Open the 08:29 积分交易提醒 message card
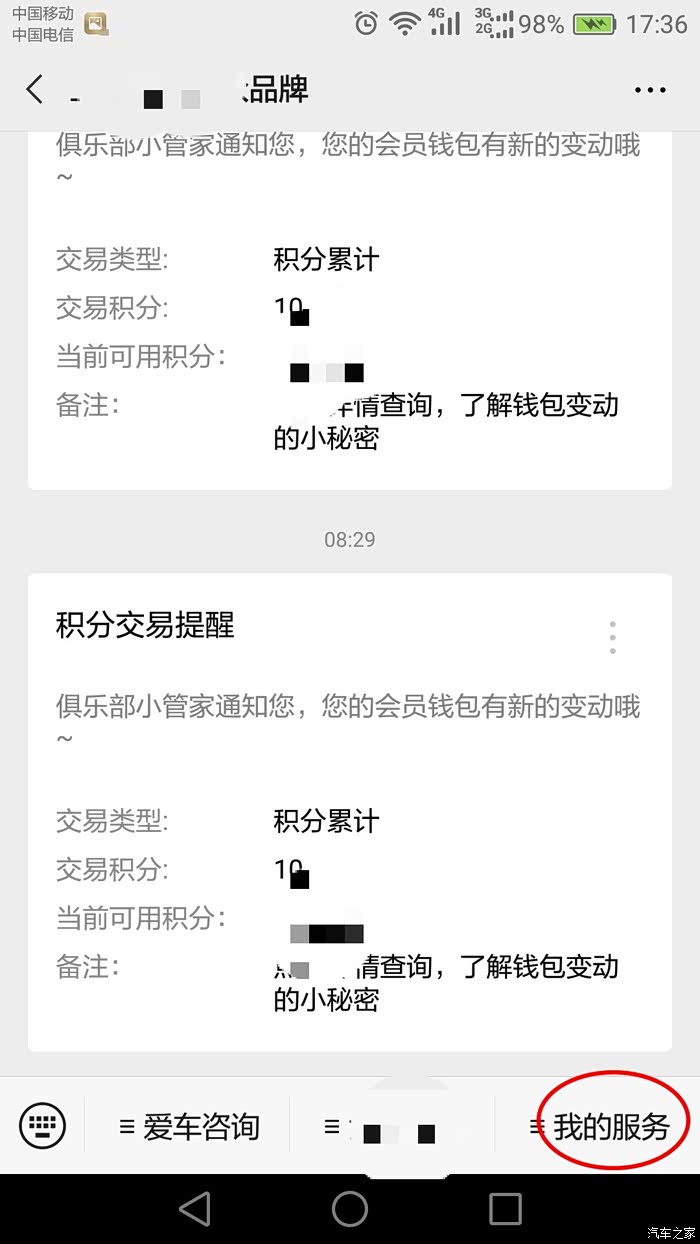 pyautogui.click(x=349, y=810)
